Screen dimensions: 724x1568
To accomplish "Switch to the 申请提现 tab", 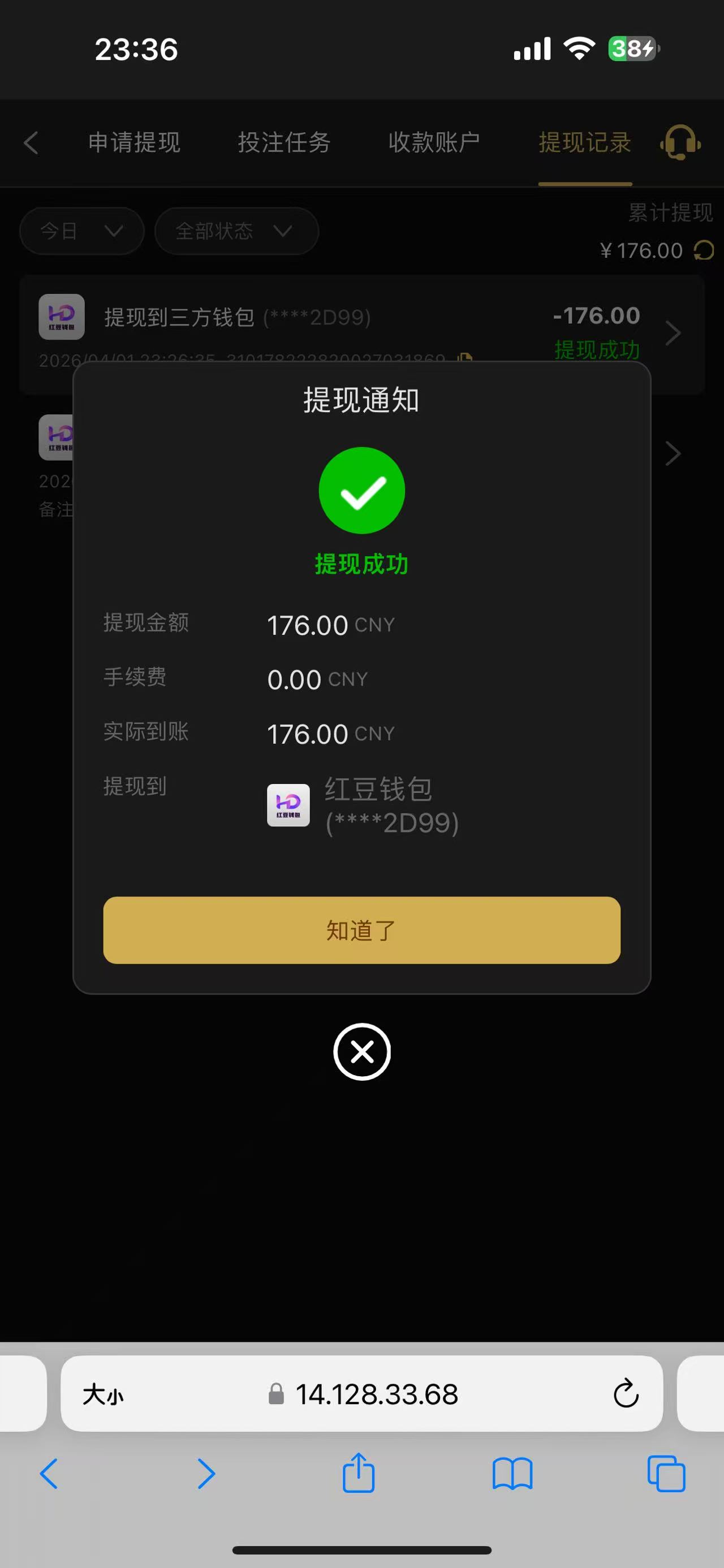I will click(135, 144).
